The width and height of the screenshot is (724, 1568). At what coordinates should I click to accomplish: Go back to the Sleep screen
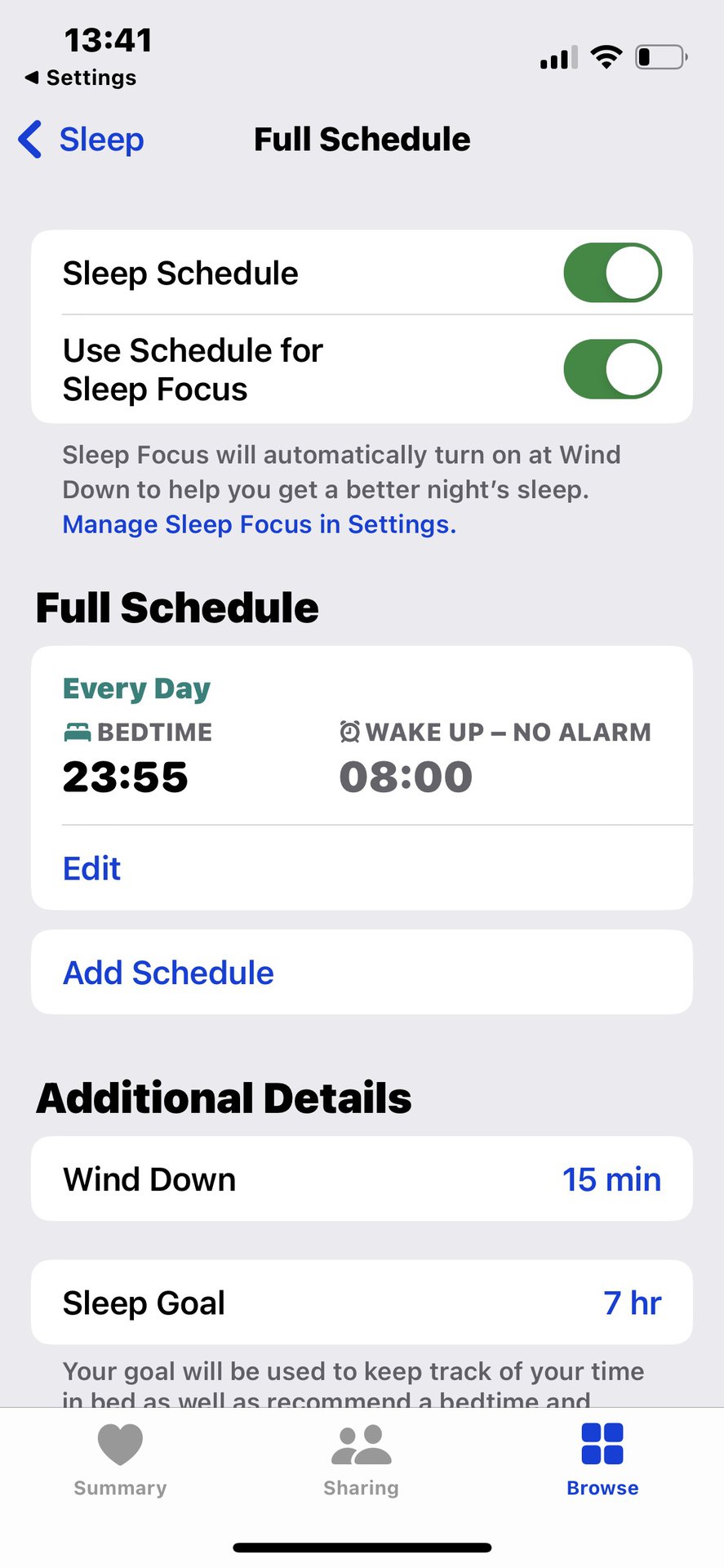coord(82,140)
